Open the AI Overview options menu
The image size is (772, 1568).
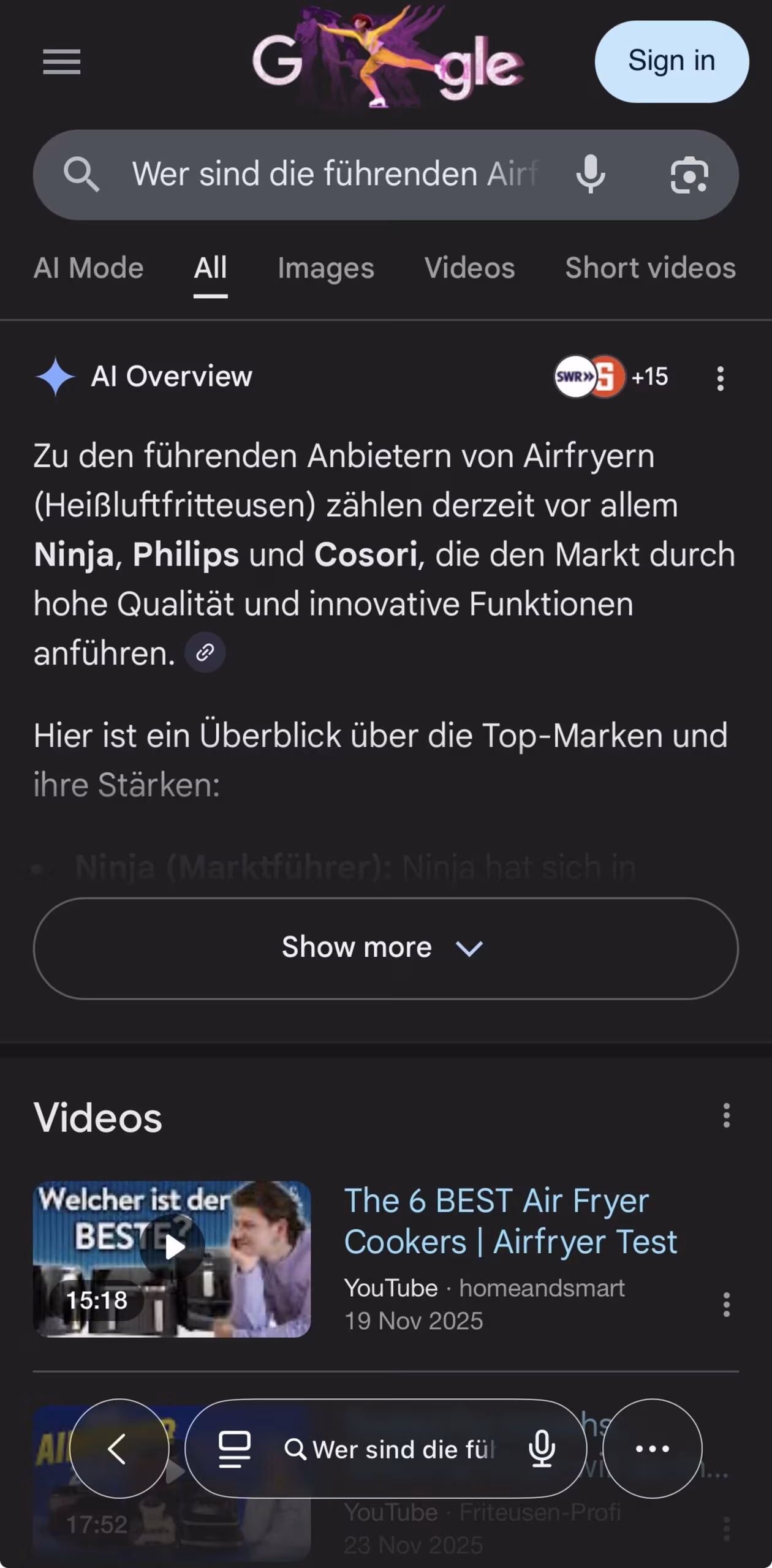721,379
